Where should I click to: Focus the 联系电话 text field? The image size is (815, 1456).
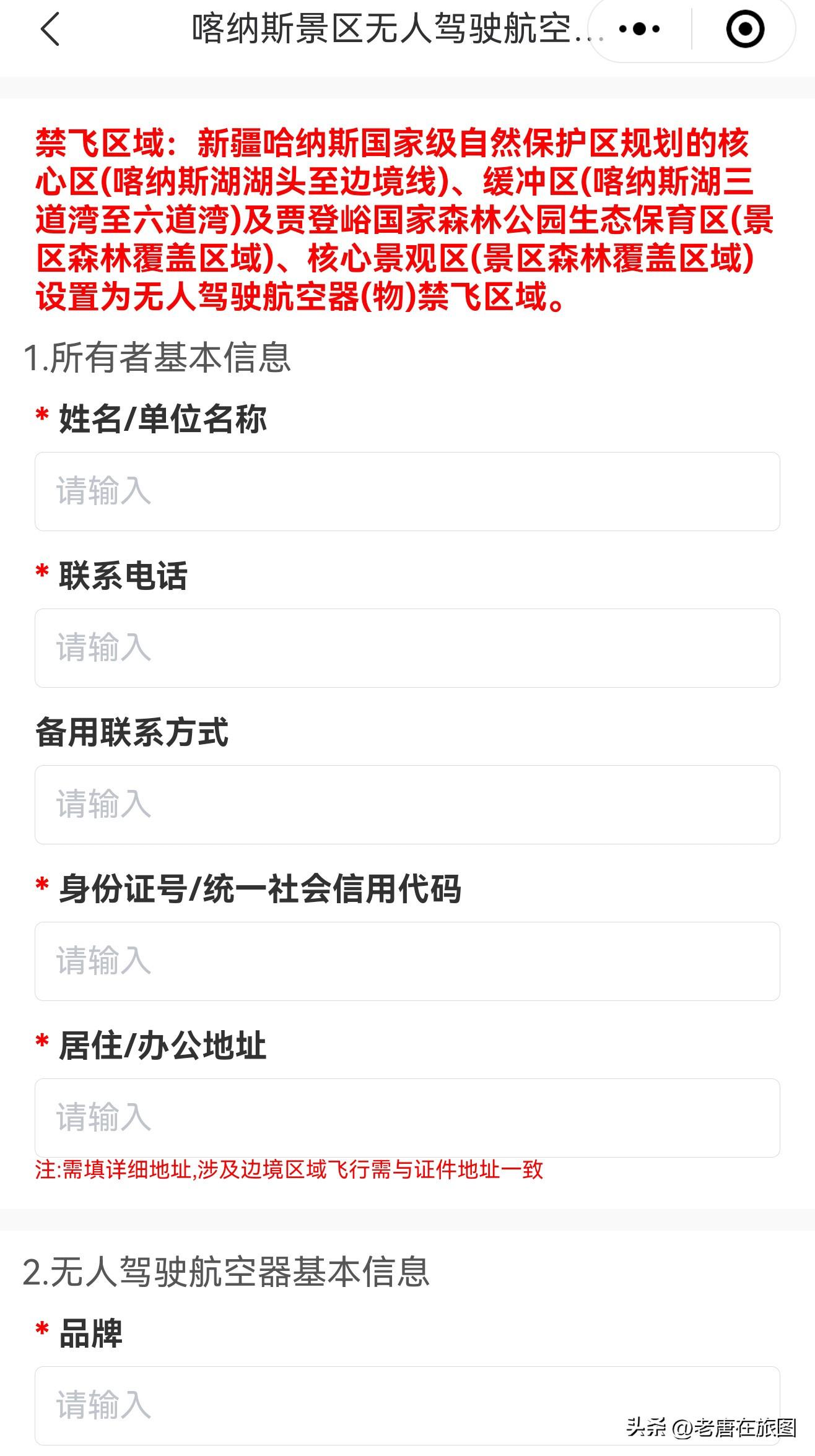coord(407,648)
